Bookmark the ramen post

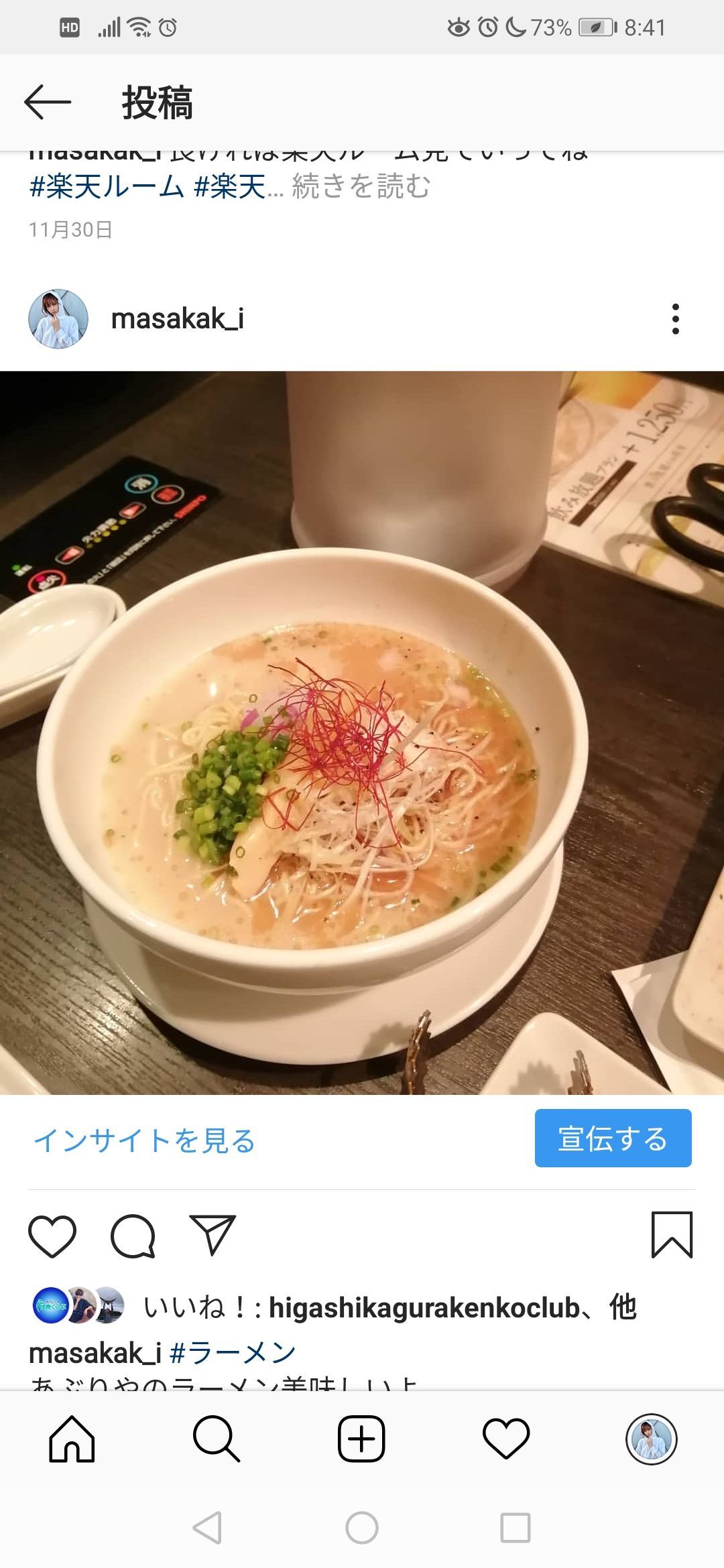coord(672,1235)
